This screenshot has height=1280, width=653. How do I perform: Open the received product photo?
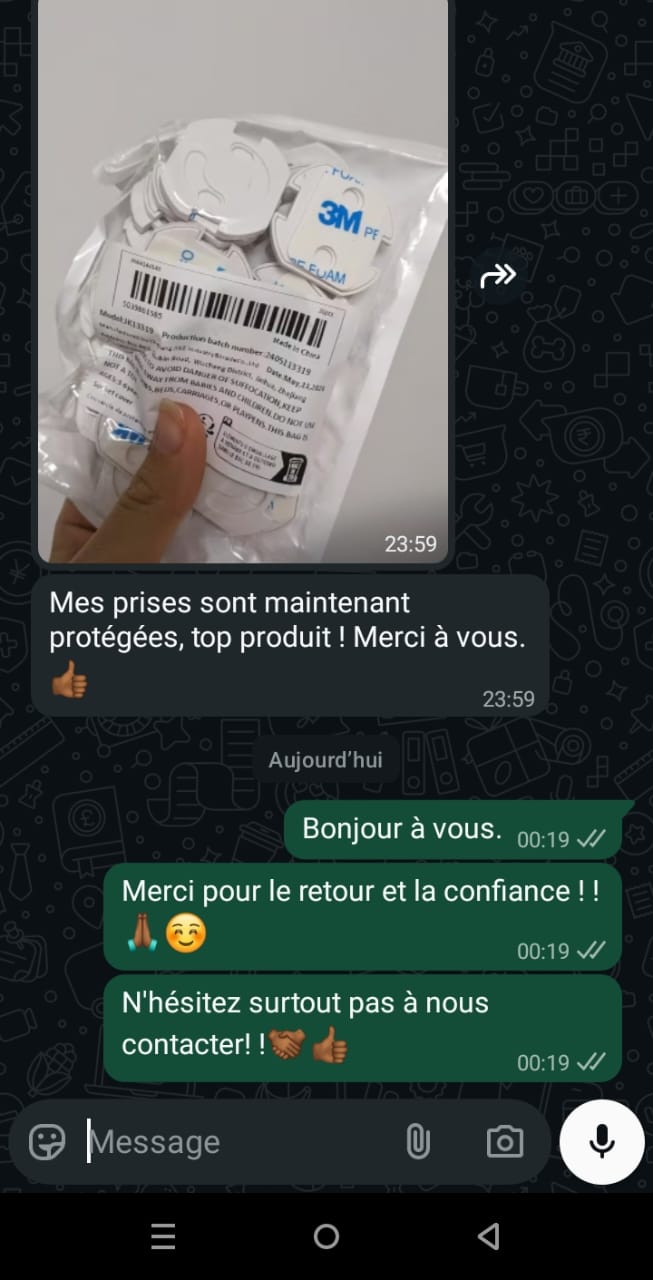pyautogui.click(x=242, y=280)
